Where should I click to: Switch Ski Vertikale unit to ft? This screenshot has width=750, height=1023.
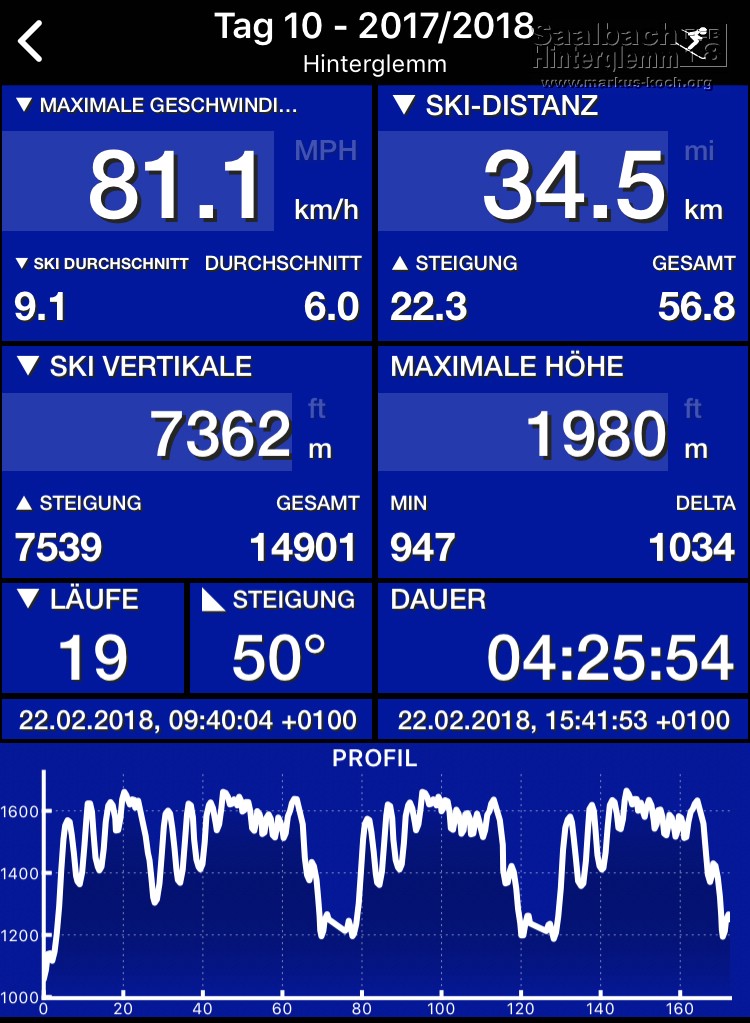pos(317,409)
